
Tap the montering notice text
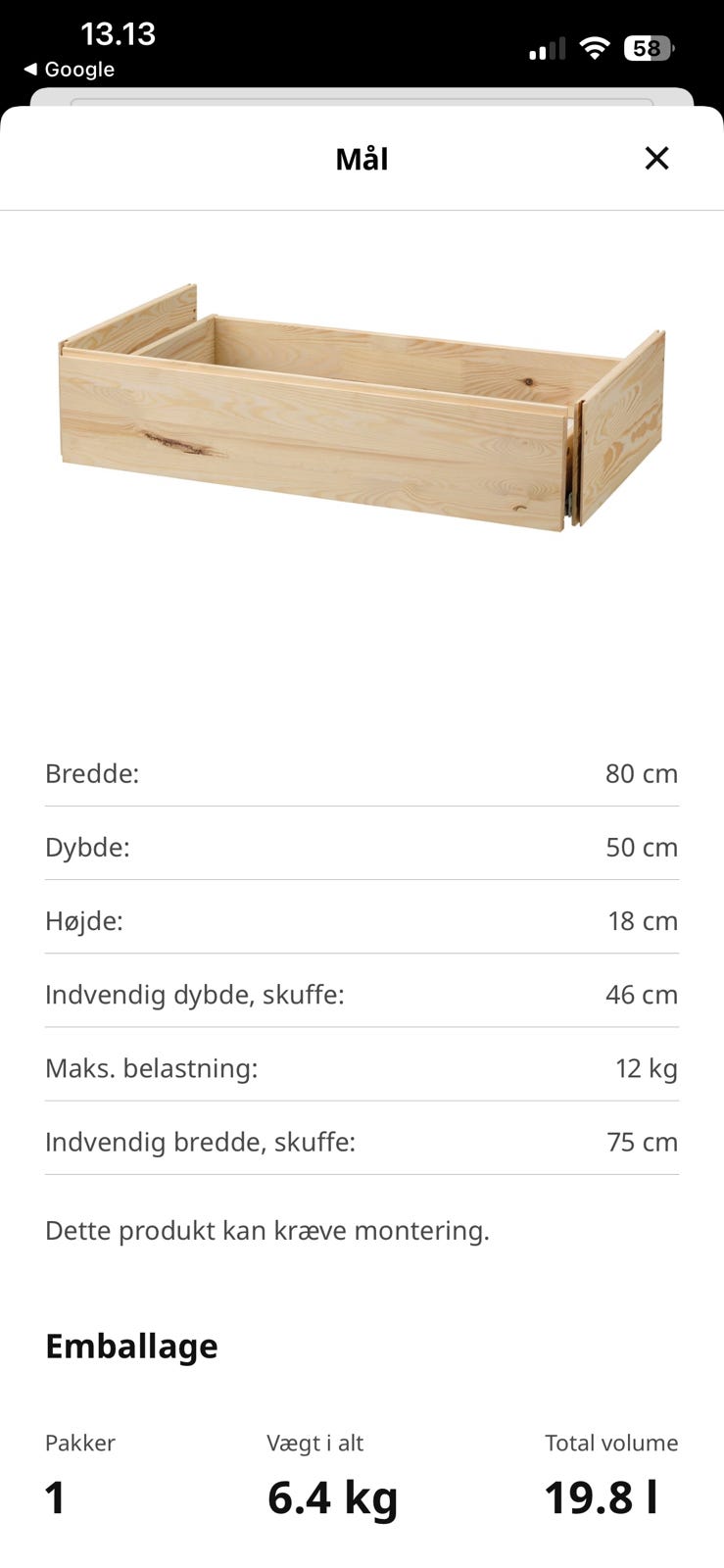[266, 1230]
